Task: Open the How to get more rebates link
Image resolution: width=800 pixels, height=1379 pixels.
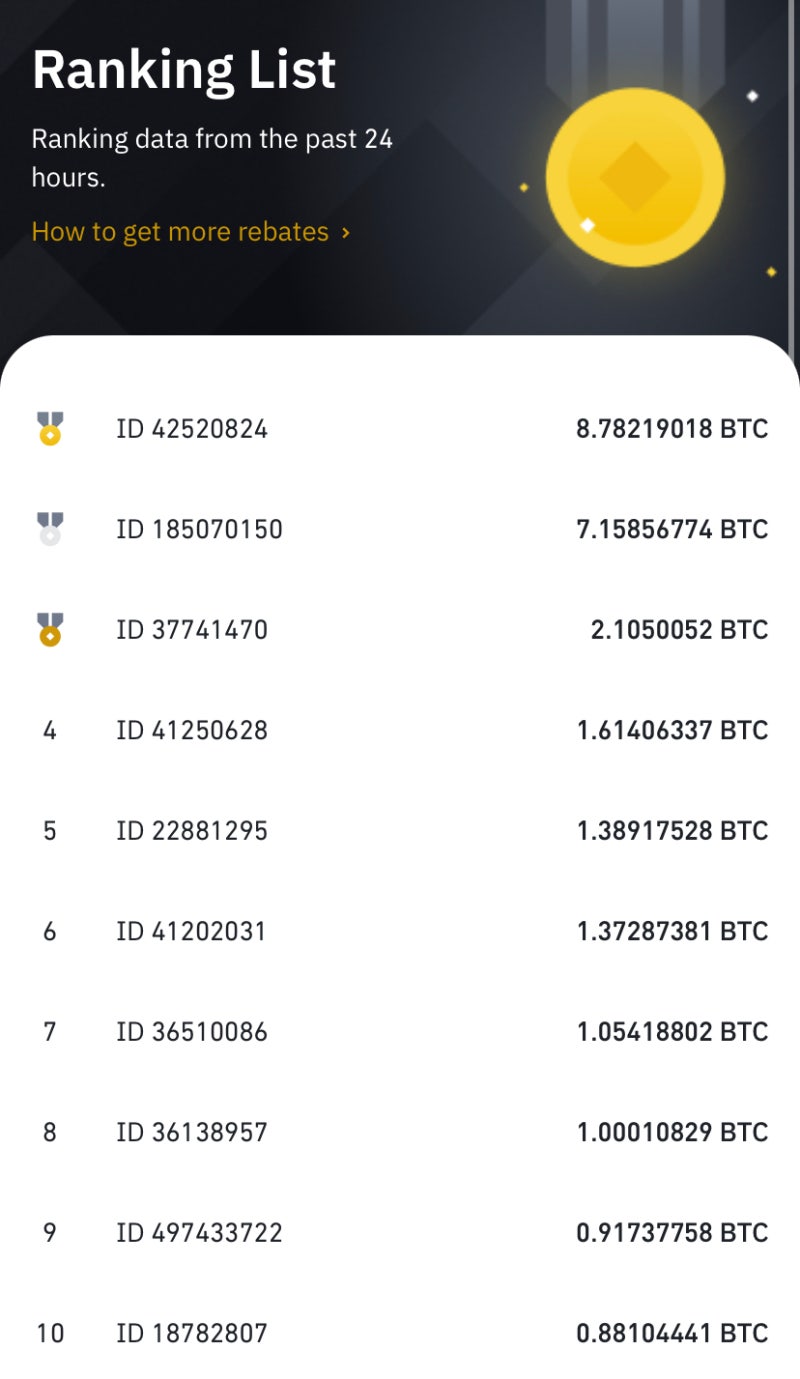Action: coord(191,232)
